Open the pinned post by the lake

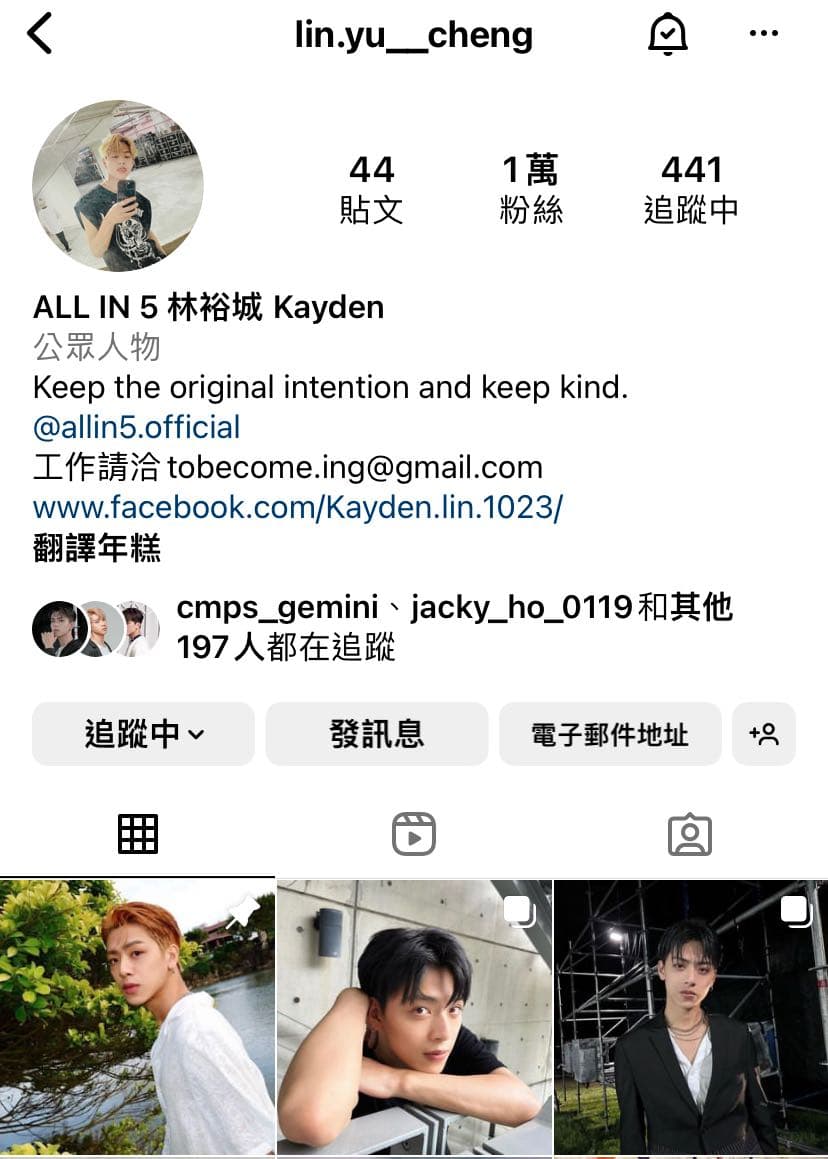pyautogui.click(x=137, y=1018)
